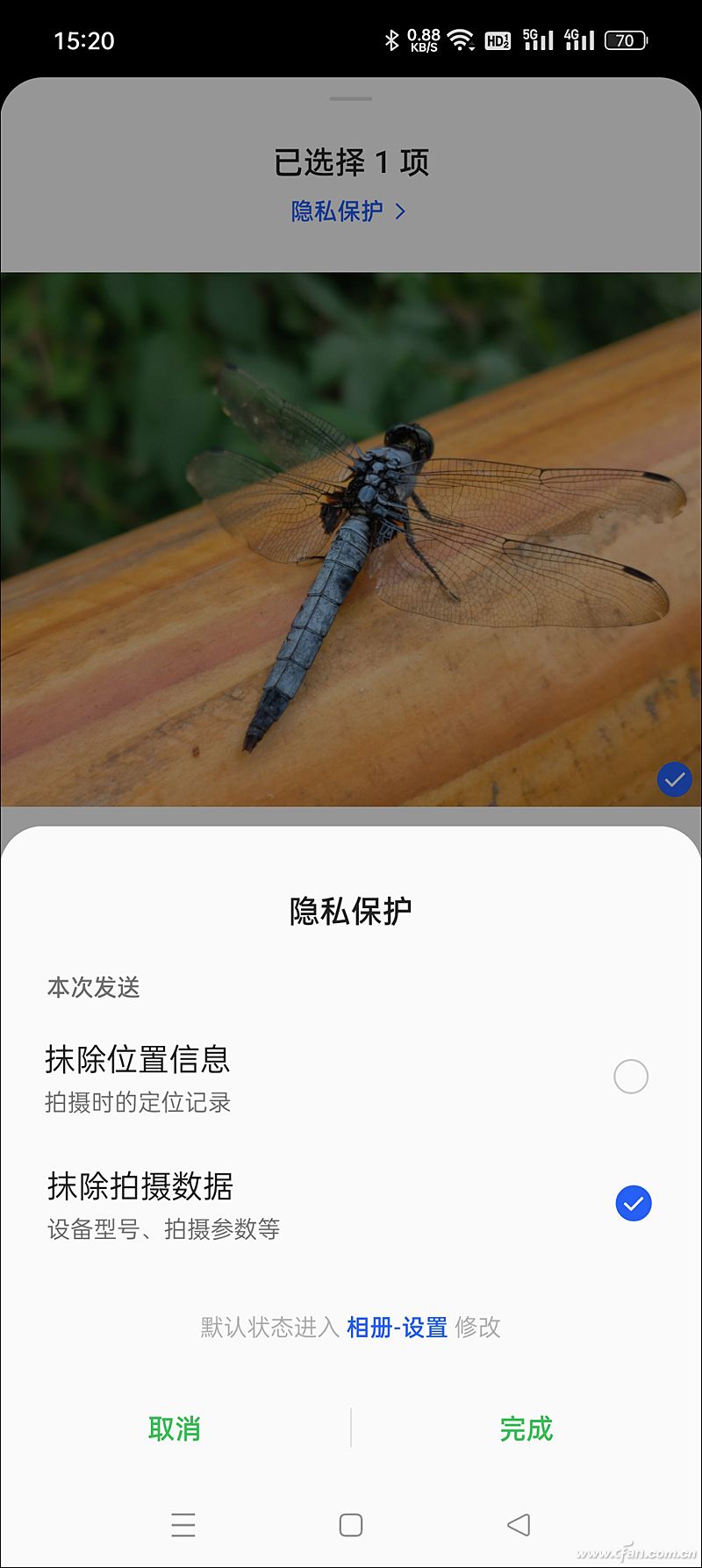Tap 取消 to cancel

175,1429
